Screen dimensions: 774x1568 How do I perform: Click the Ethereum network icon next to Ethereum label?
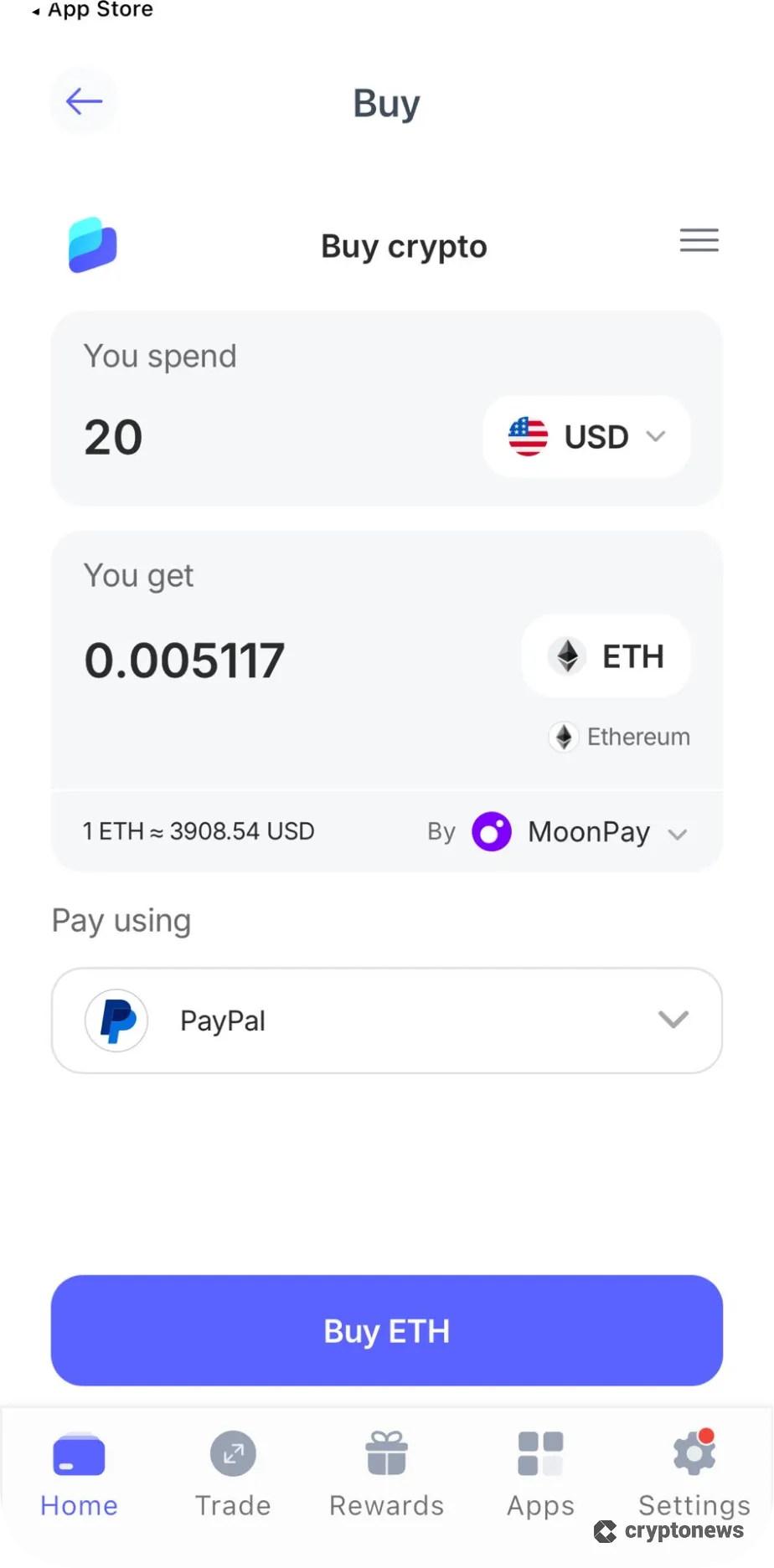click(565, 737)
